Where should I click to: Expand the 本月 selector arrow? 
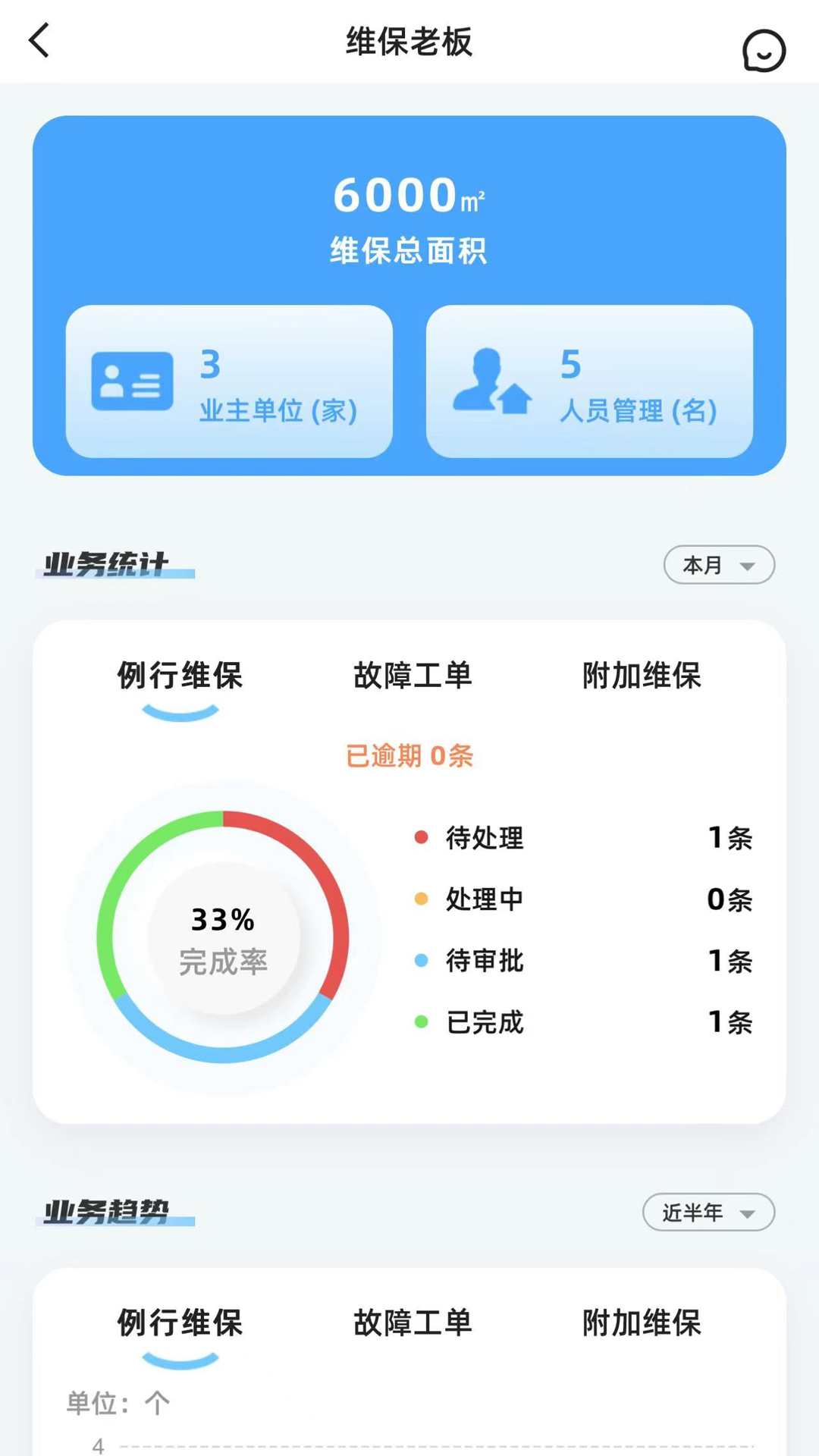point(748,565)
